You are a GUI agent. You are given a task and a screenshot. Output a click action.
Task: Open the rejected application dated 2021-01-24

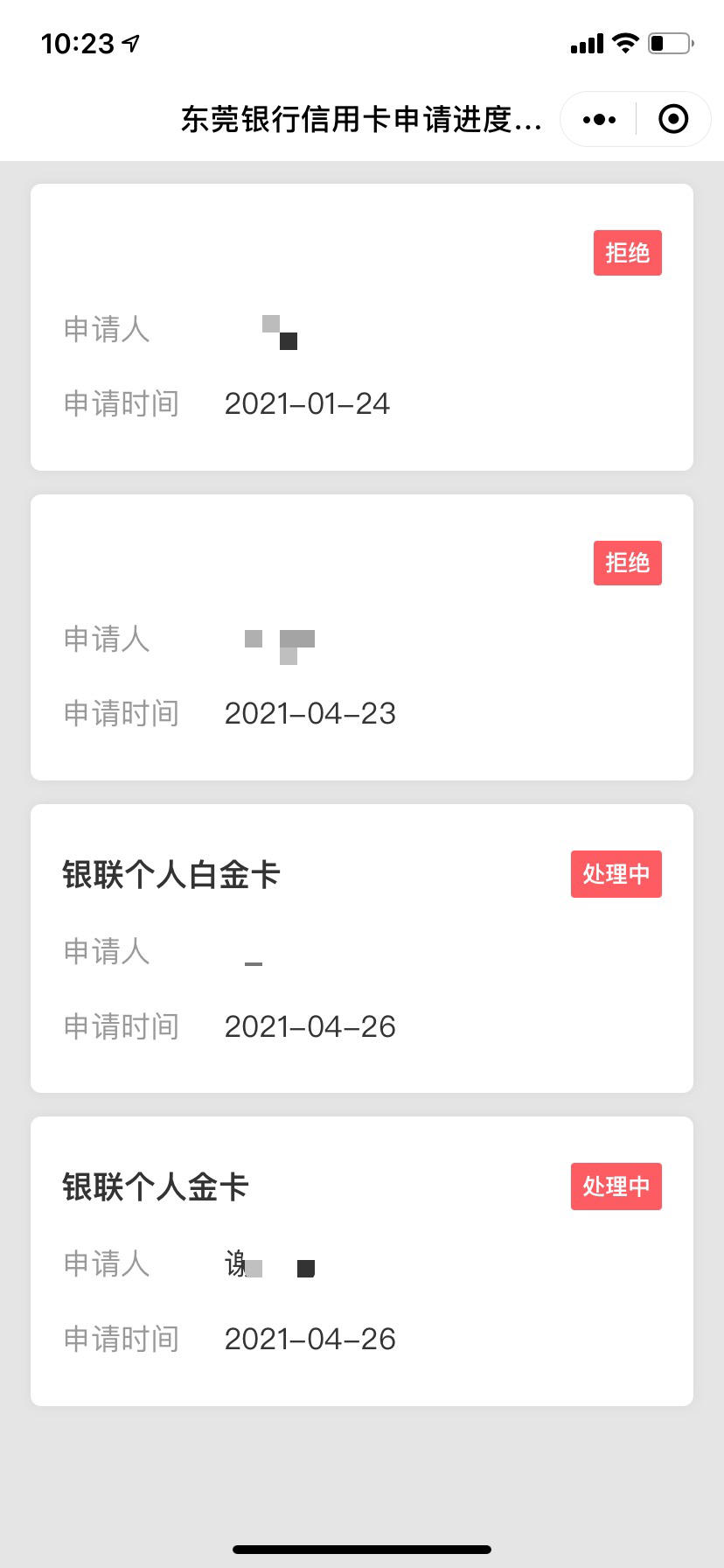(362, 327)
